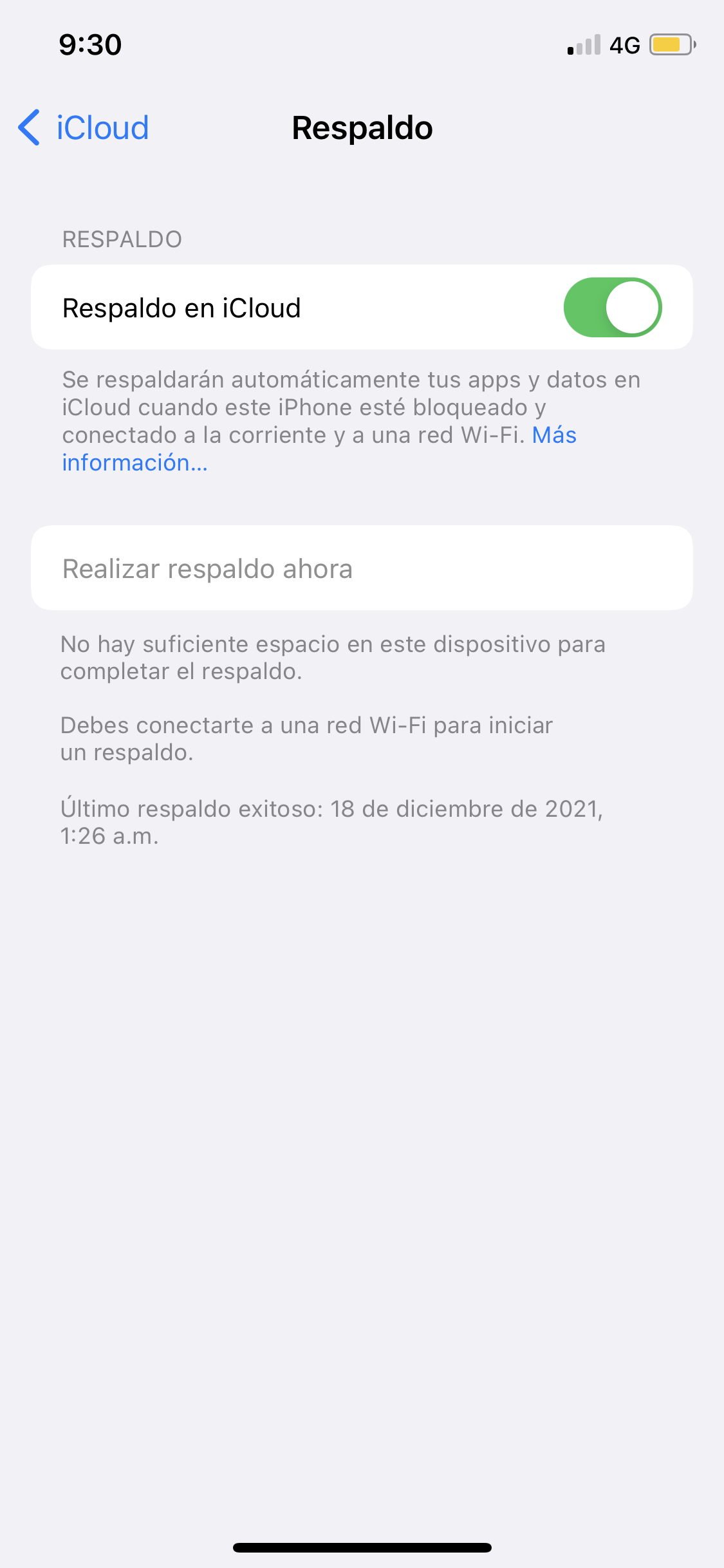Open the Más información link
The height and width of the screenshot is (1568, 724).
coord(135,463)
